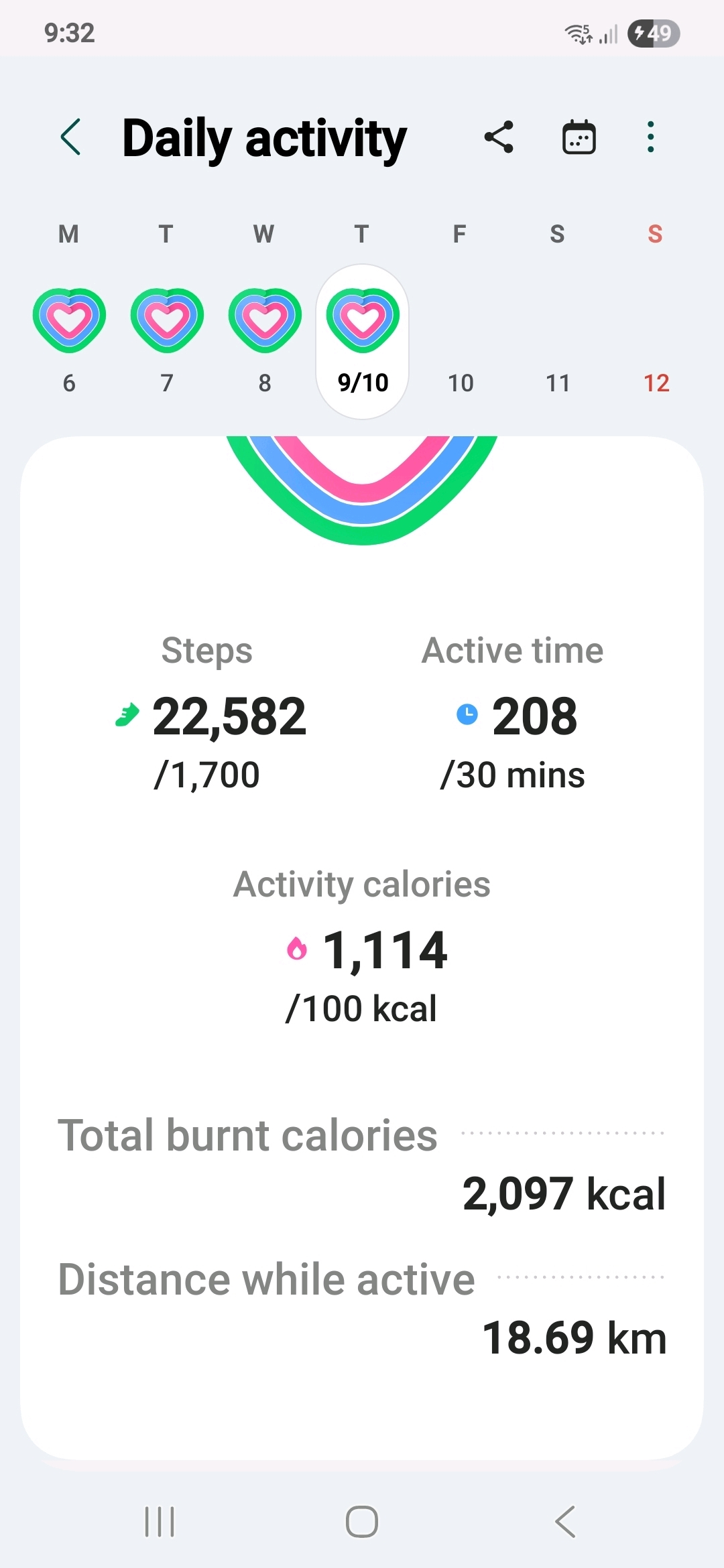The image size is (724, 1568).
Task: Open the calendar date picker
Action: [x=579, y=137]
